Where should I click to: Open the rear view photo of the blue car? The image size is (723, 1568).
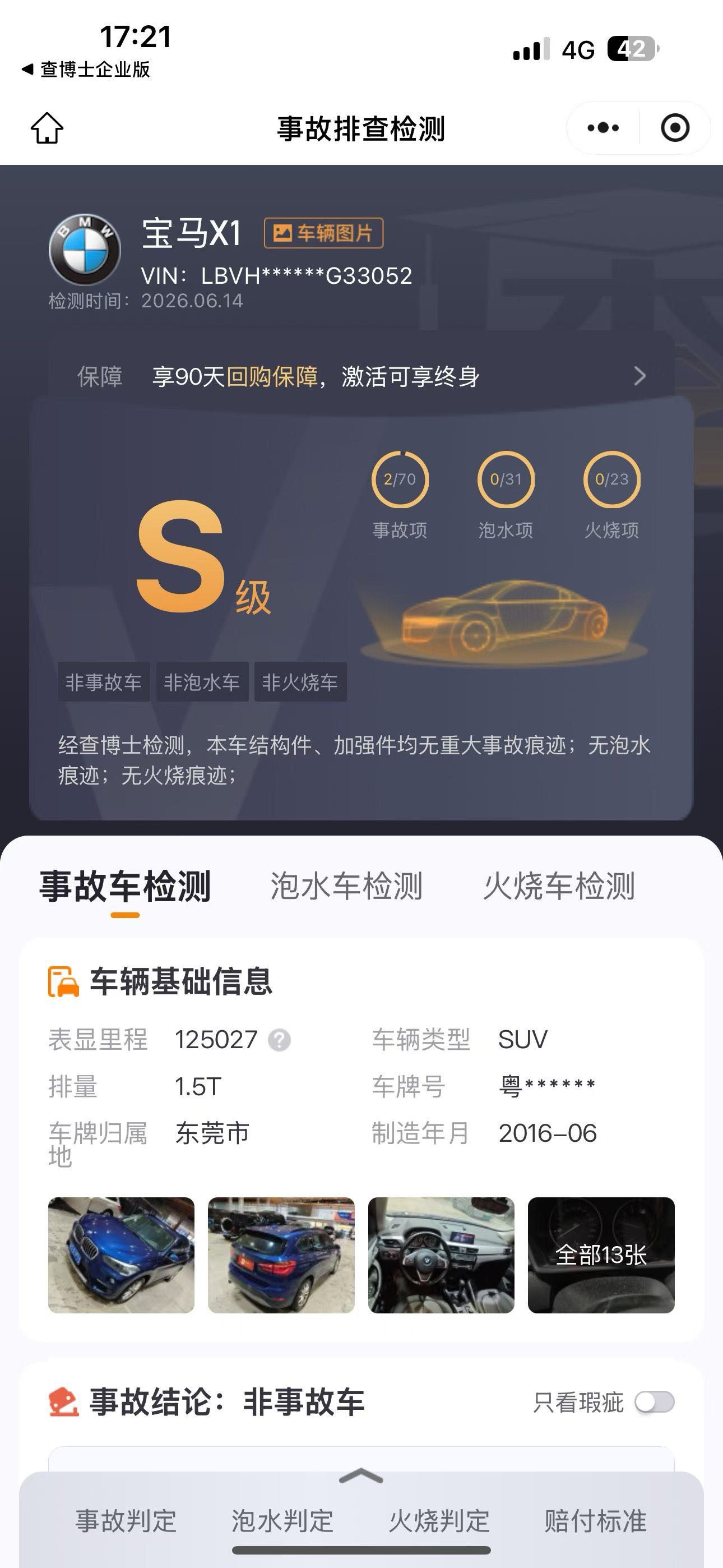pyautogui.click(x=281, y=1255)
